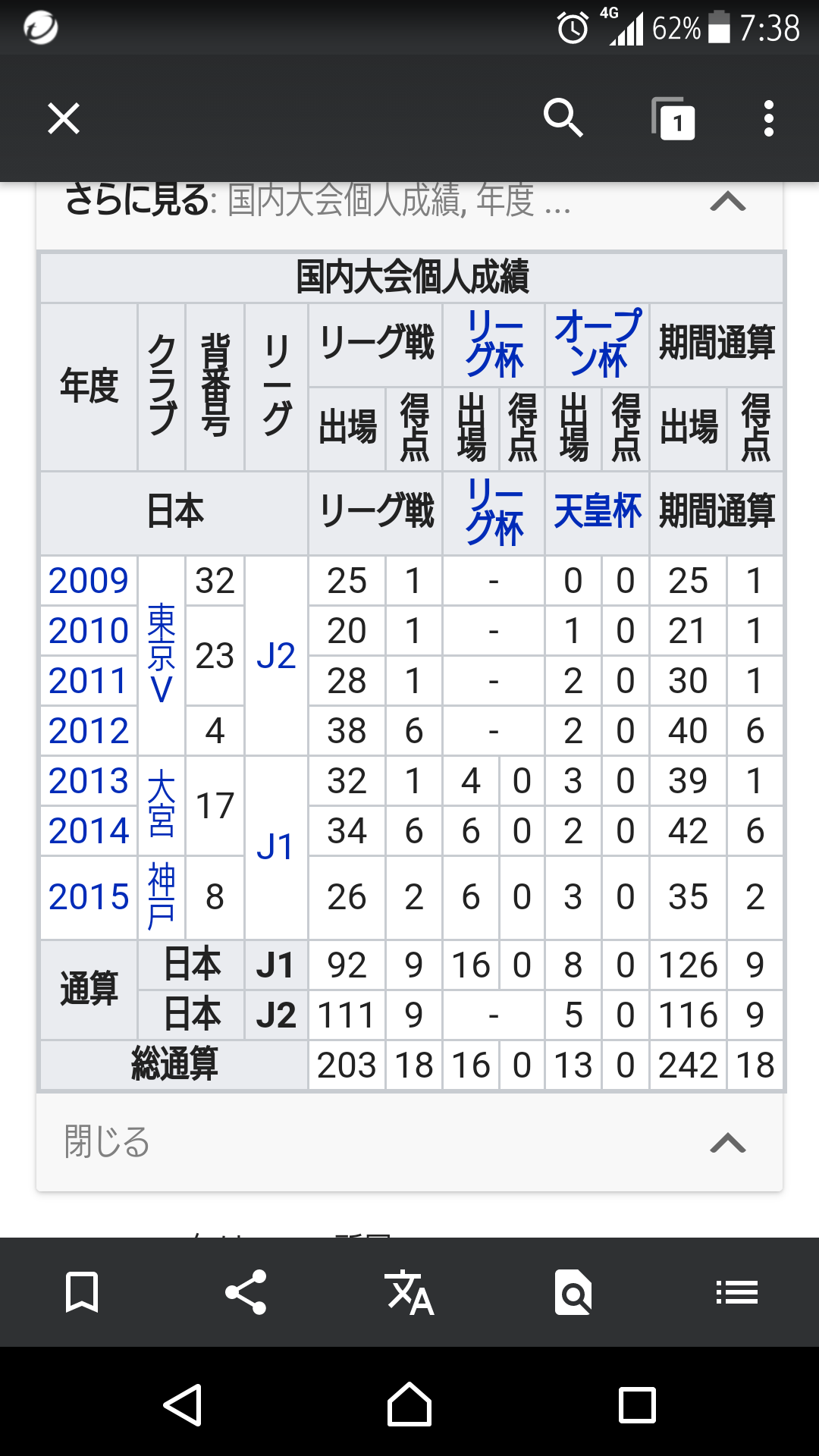This screenshot has width=819, height=1456.
Task: Close the browser tab with the X
Action: pyautogui.click(x=64, y=119)
